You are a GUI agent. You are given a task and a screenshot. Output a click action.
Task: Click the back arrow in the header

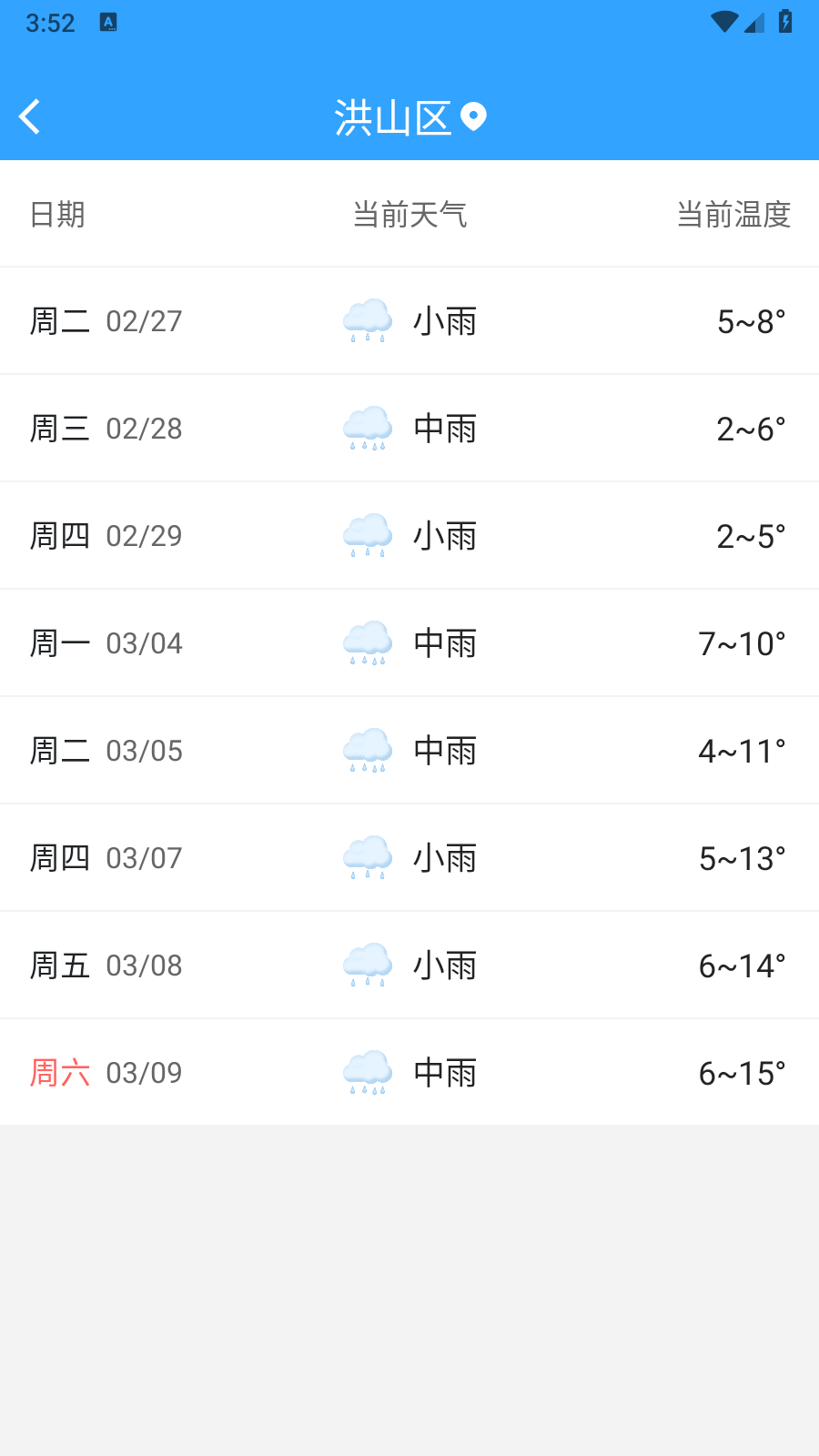(x=30, y=116)
